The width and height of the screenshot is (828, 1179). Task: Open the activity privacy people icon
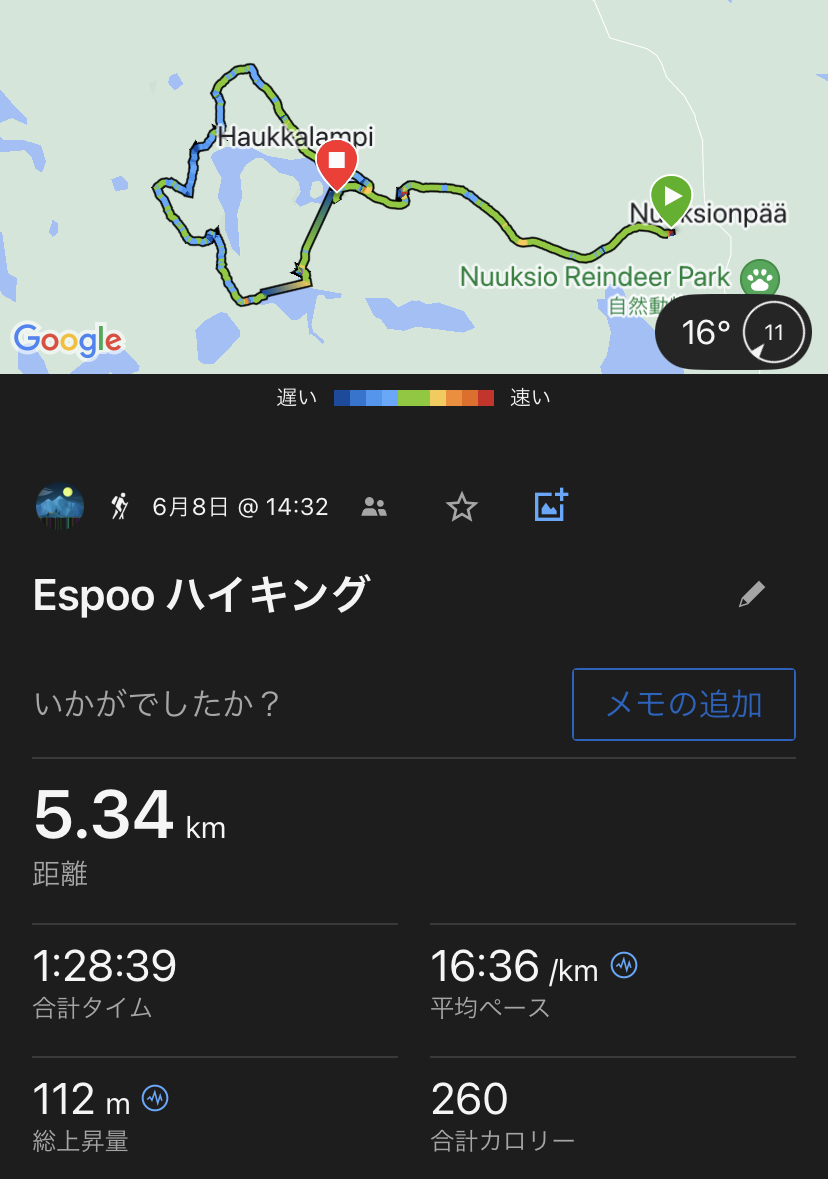pos(374,507)
